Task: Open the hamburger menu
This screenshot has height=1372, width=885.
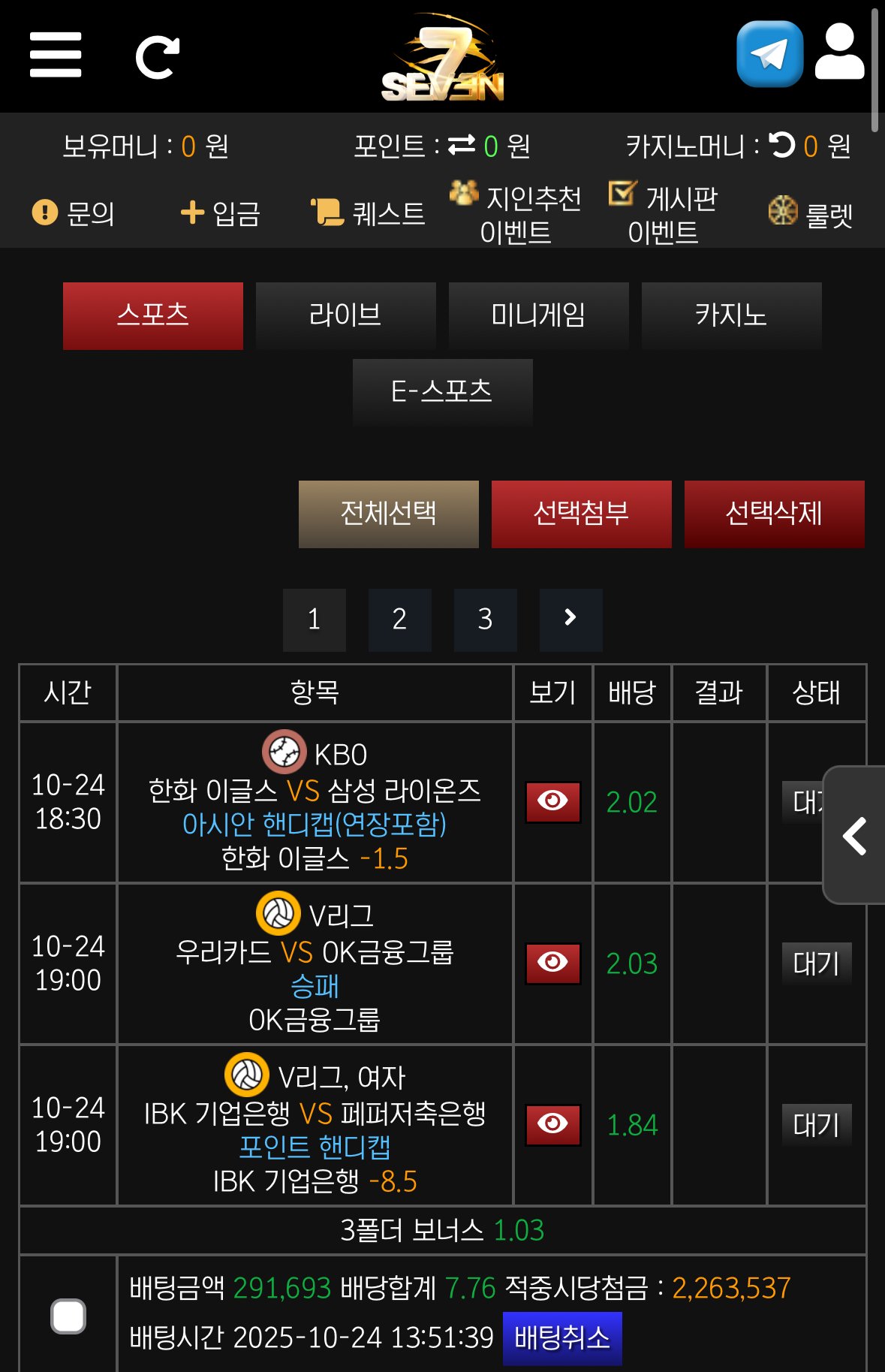Action: (56, 55)
